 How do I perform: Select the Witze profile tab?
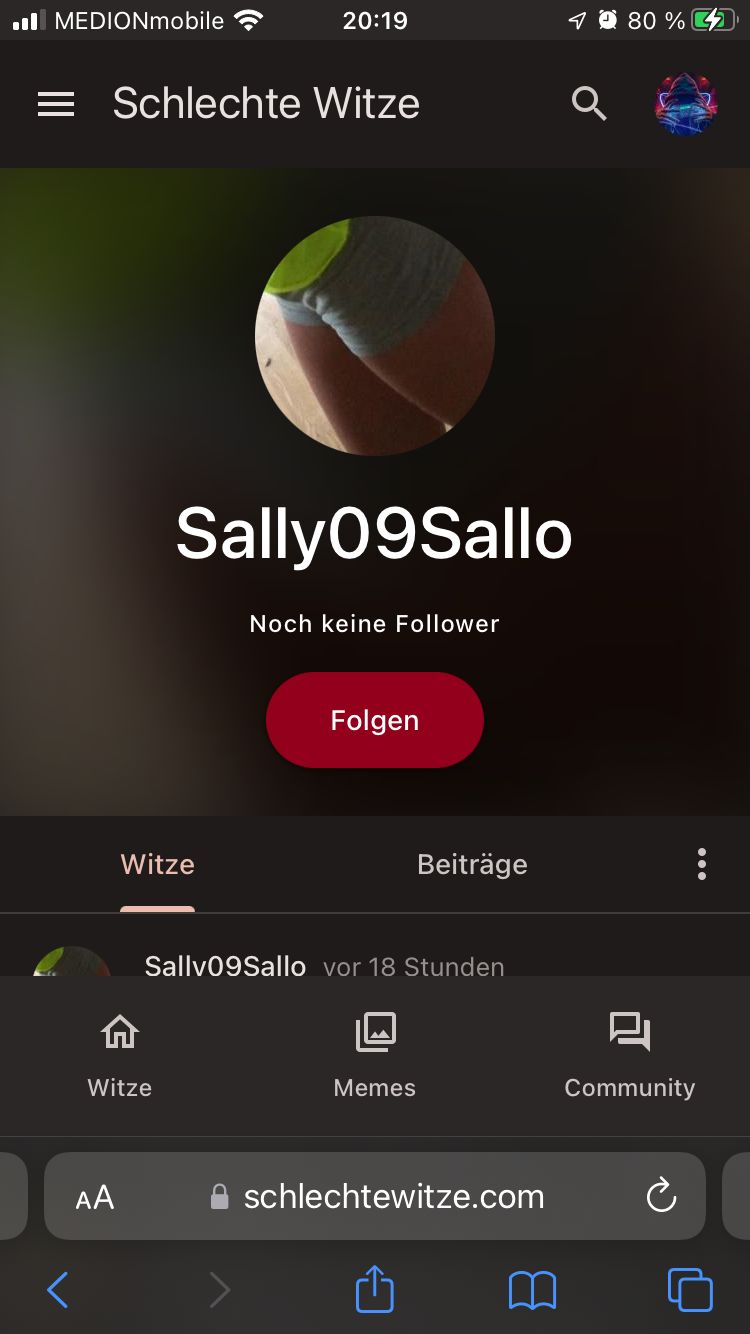157,864
